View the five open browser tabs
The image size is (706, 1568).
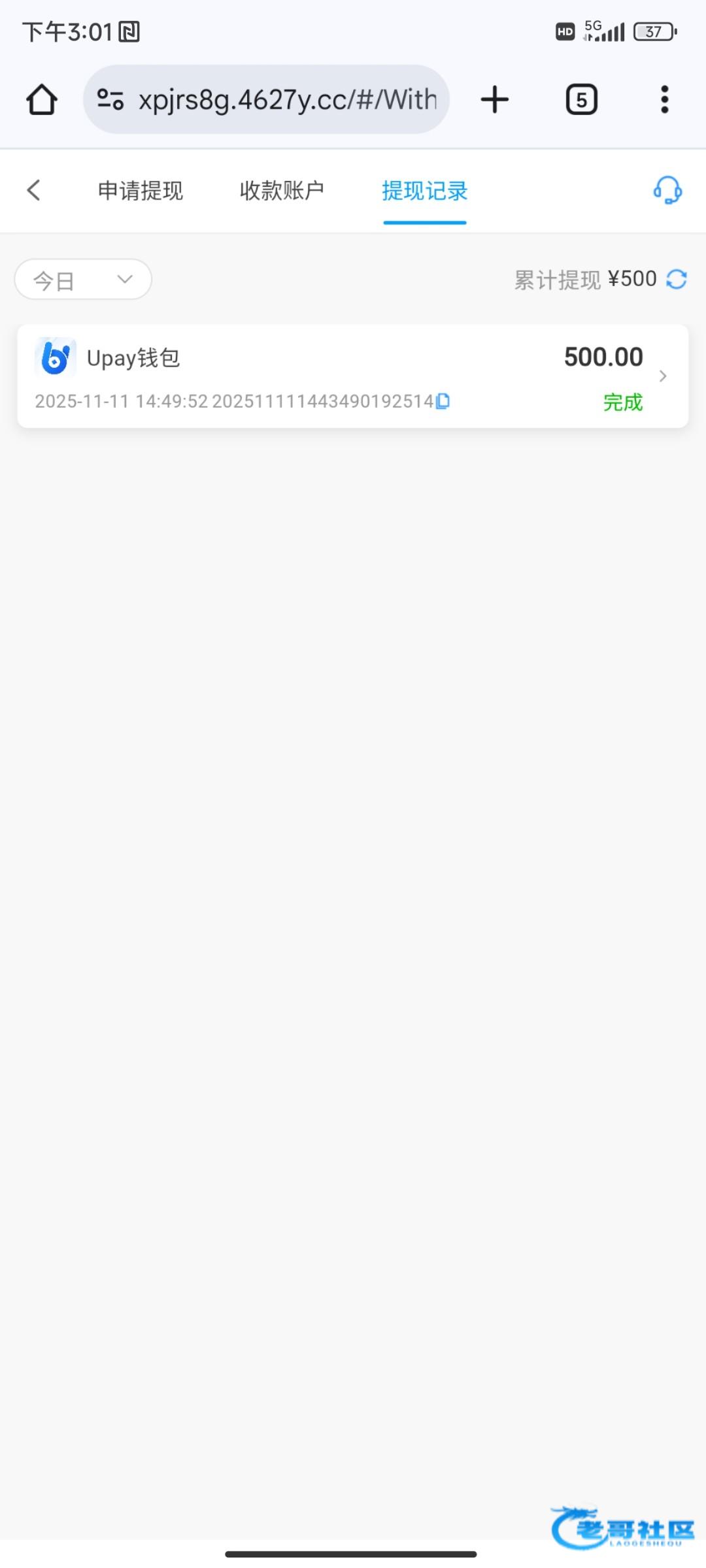pos(581,99)
